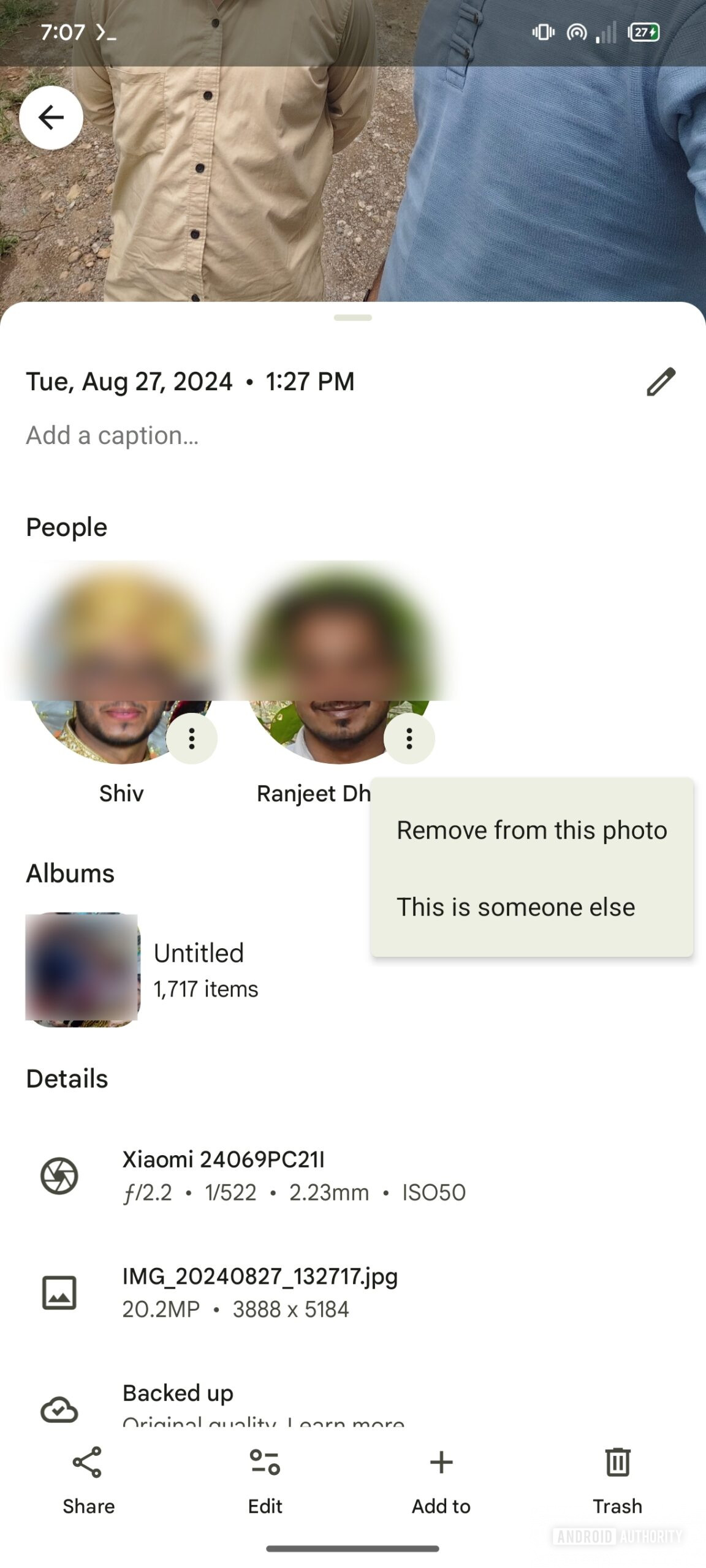Go back using the arrow button
This screenshot has height=1568, width=706.
click(51, 117)
